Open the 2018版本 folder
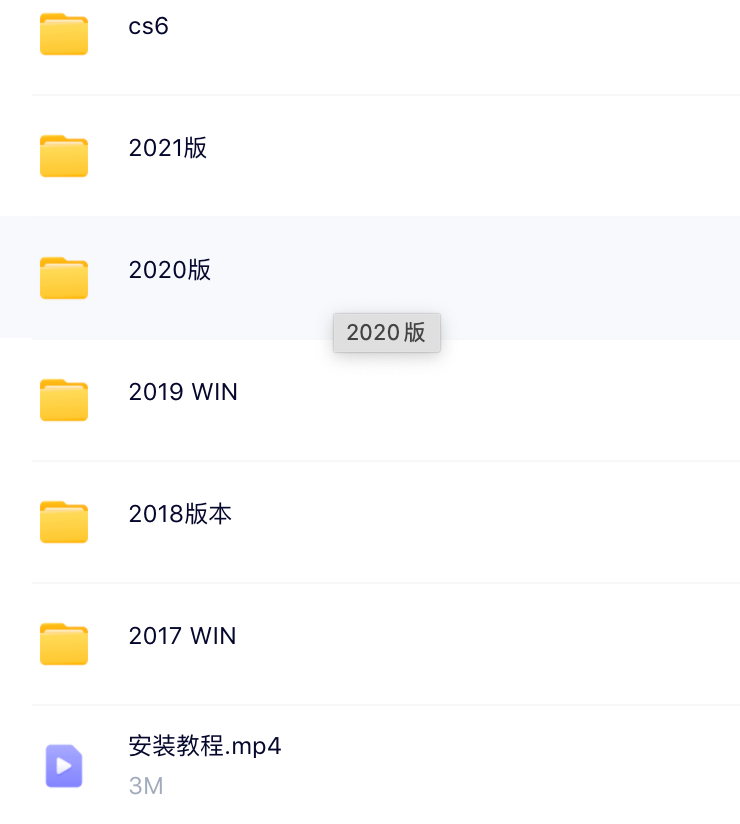Screen dimensions: 740x824 point(180,514)
